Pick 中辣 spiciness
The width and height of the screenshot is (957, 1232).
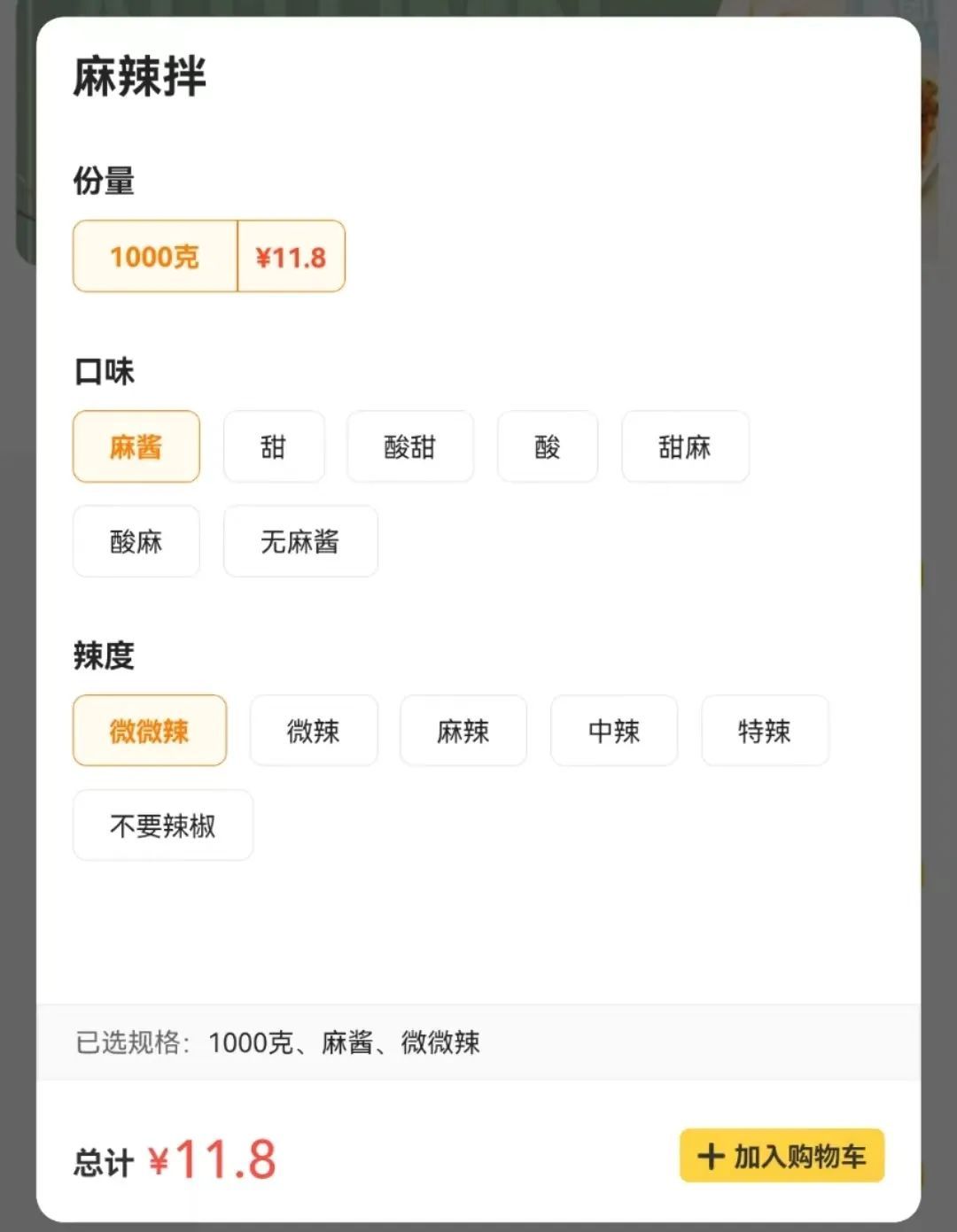coord(614,732)
